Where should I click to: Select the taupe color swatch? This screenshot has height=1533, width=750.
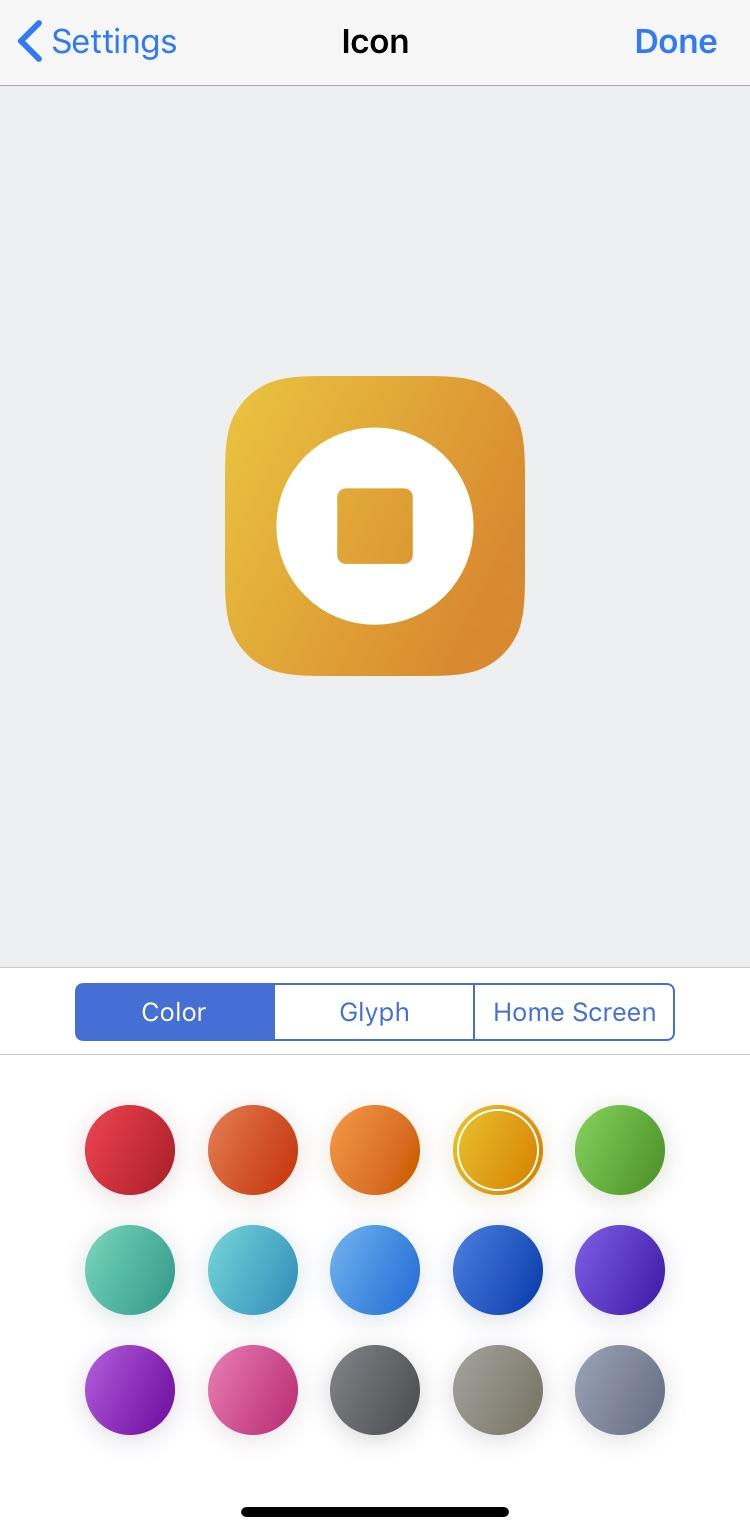click(x=497, y=1389)
